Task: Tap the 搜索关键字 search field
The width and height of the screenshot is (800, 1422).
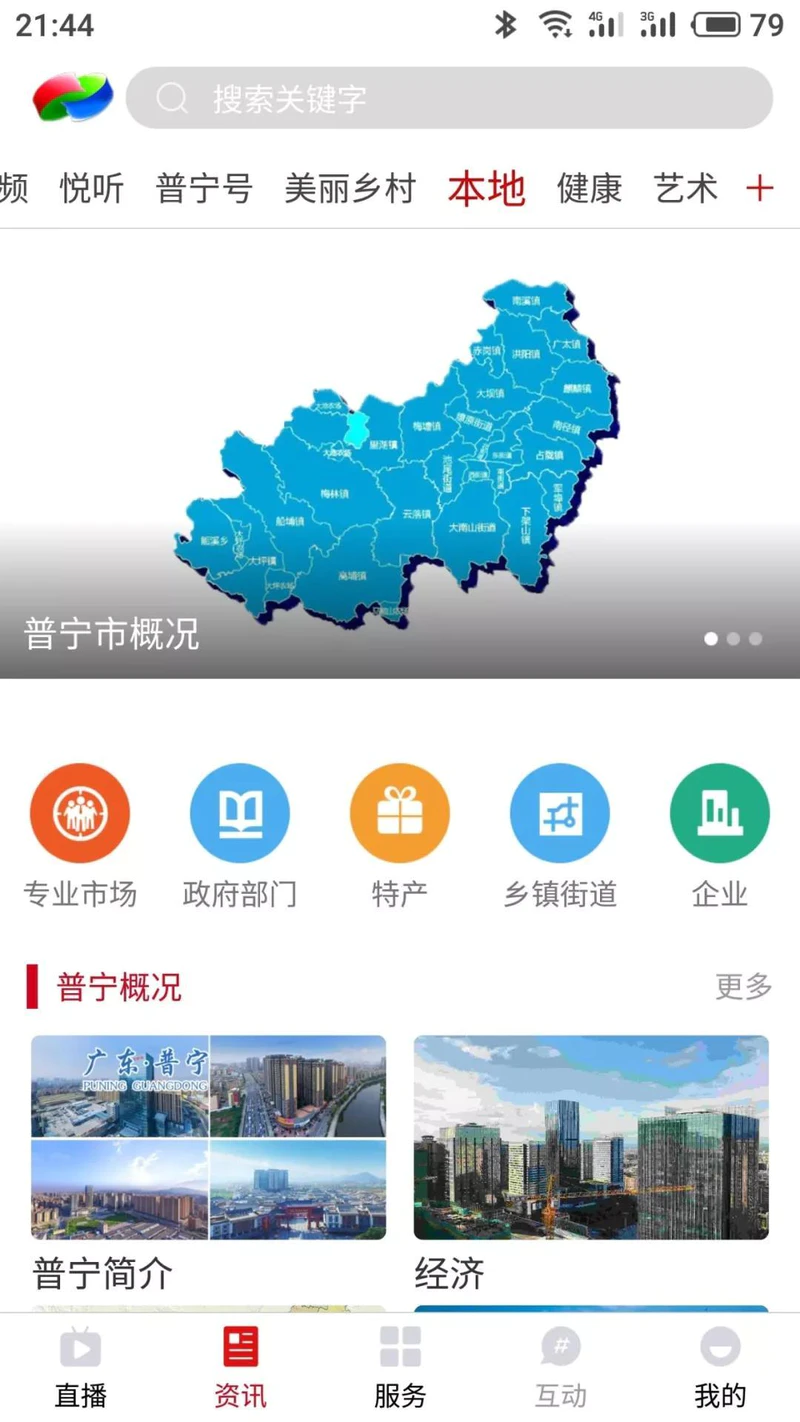Action: 448,98
